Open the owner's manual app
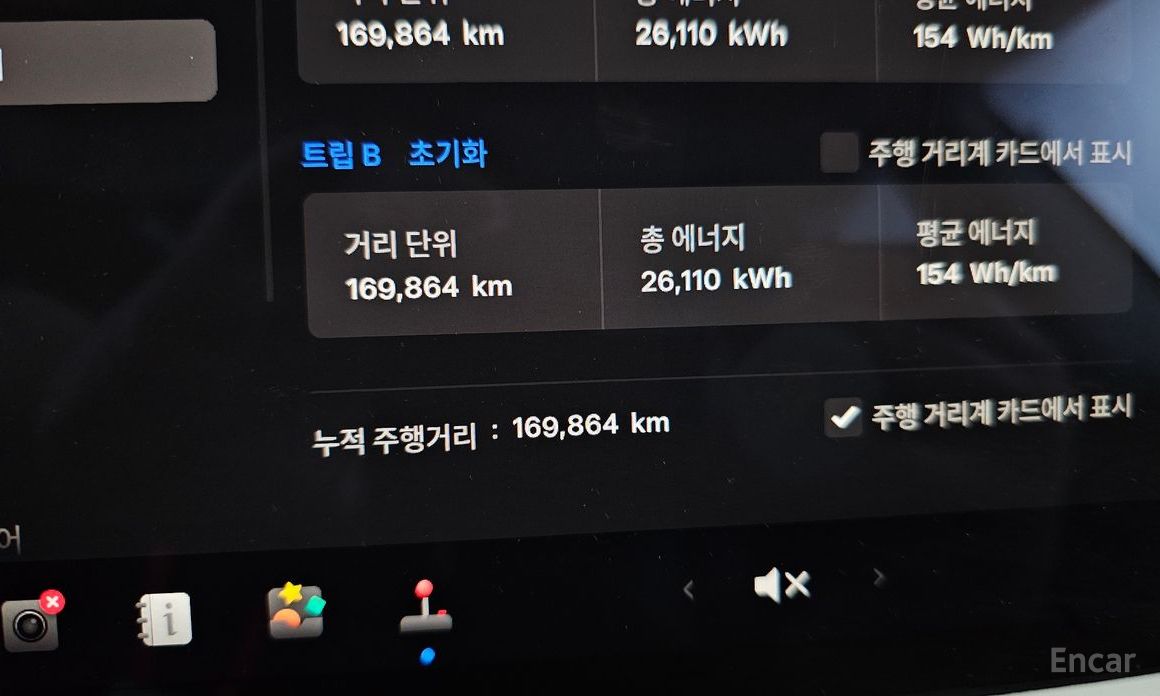This screenshot has height=696, width=1160. tap(165, 620)
